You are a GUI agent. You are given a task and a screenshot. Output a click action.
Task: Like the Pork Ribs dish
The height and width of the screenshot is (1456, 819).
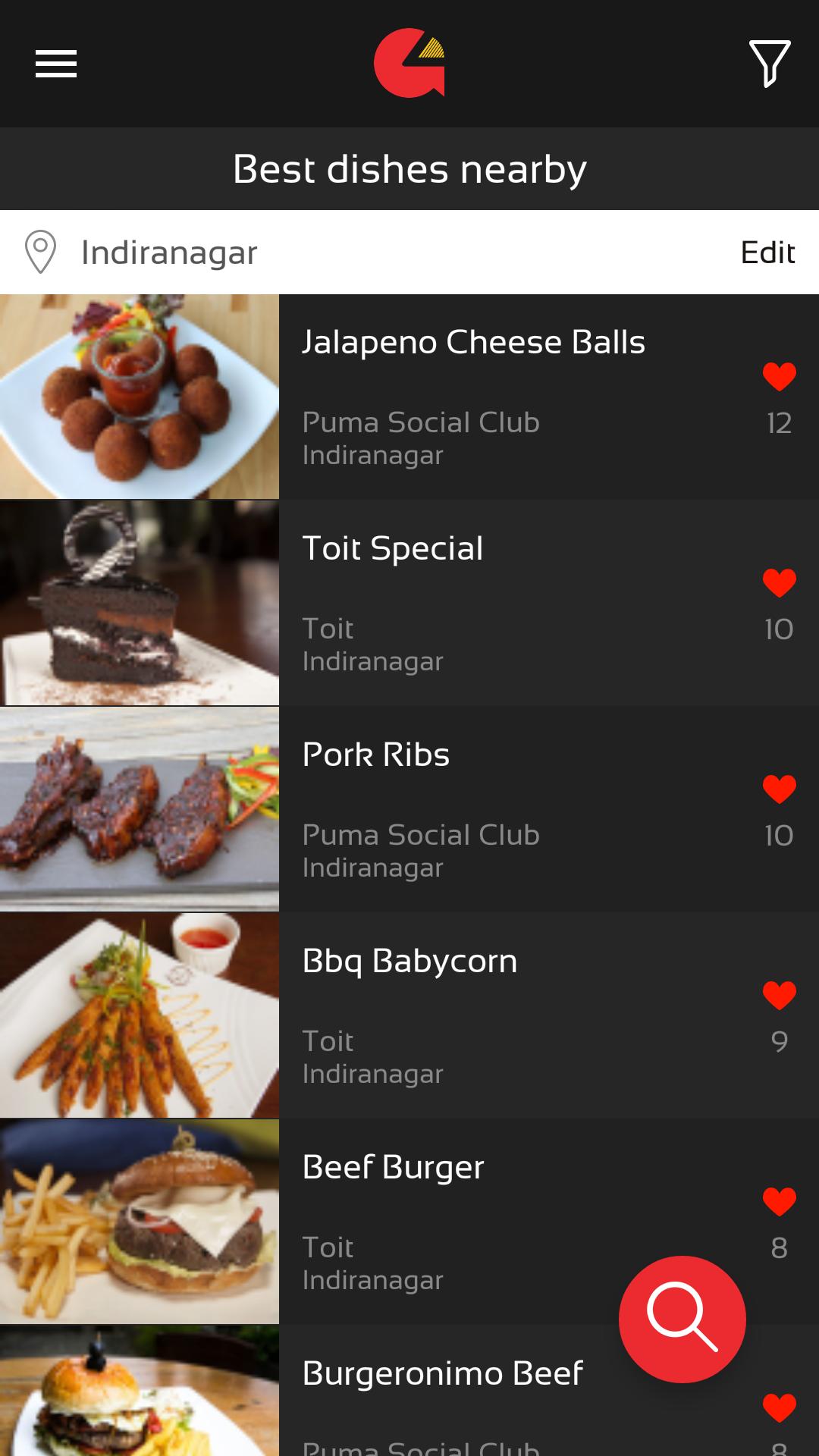tap(779, 789)
